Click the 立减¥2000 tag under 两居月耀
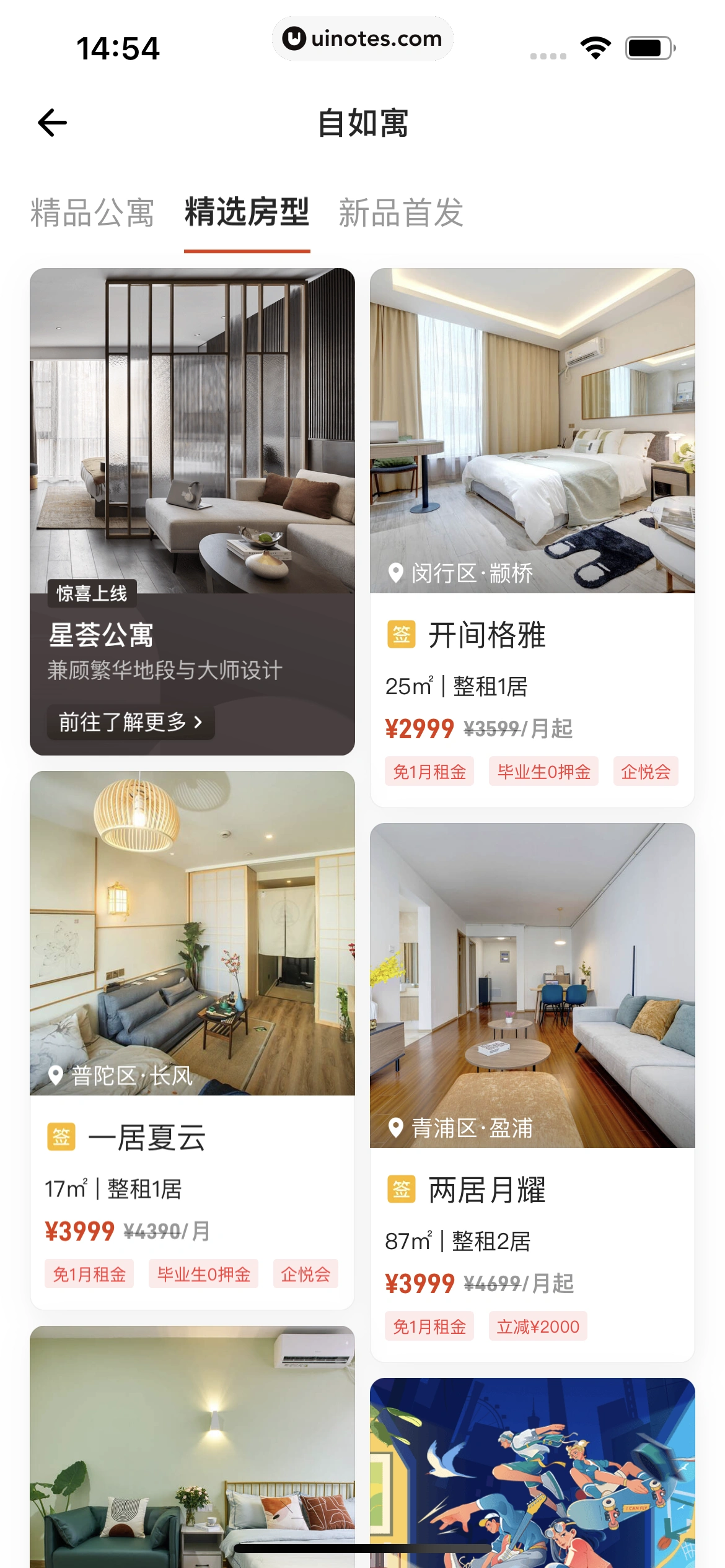 pyautogui.click(x=537, y=1327)
